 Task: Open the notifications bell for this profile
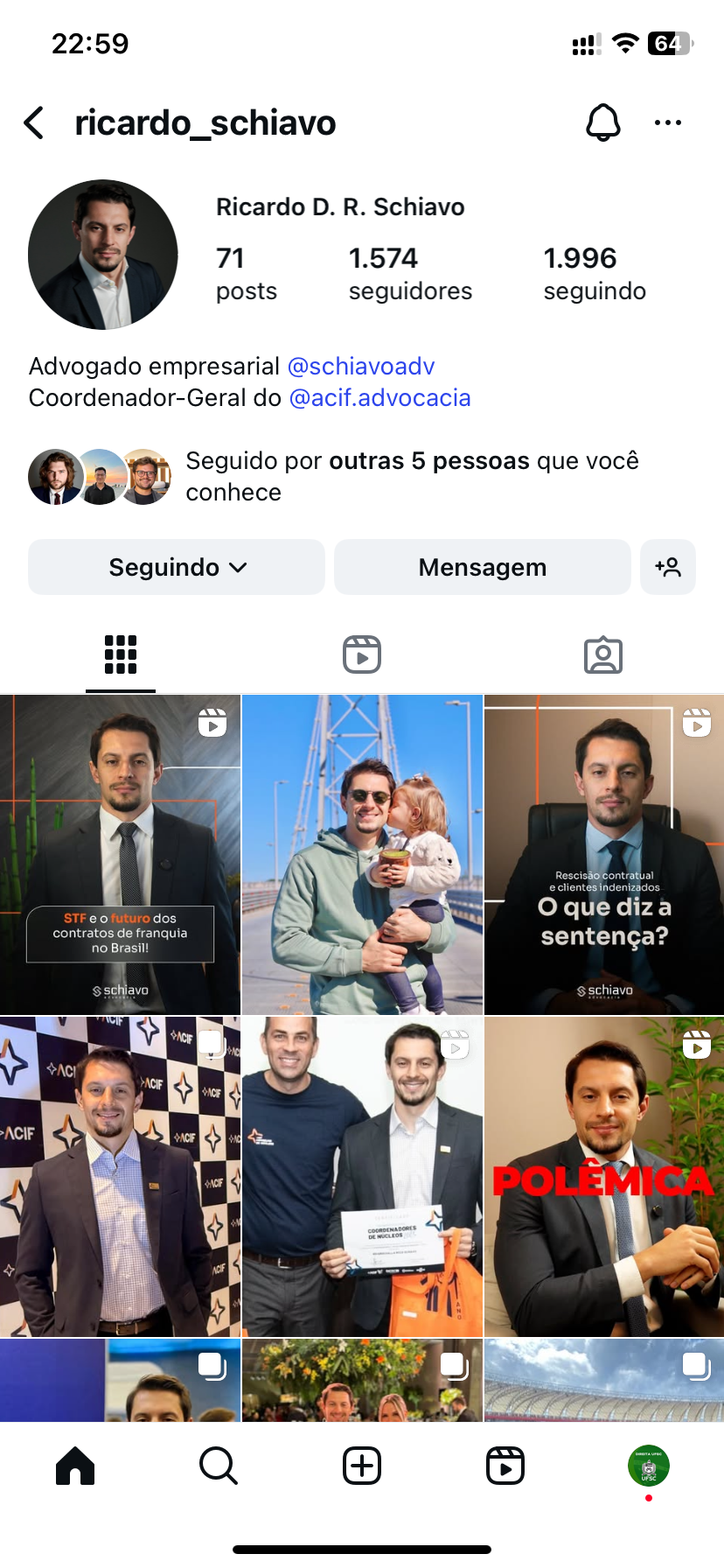click(602, 123)
